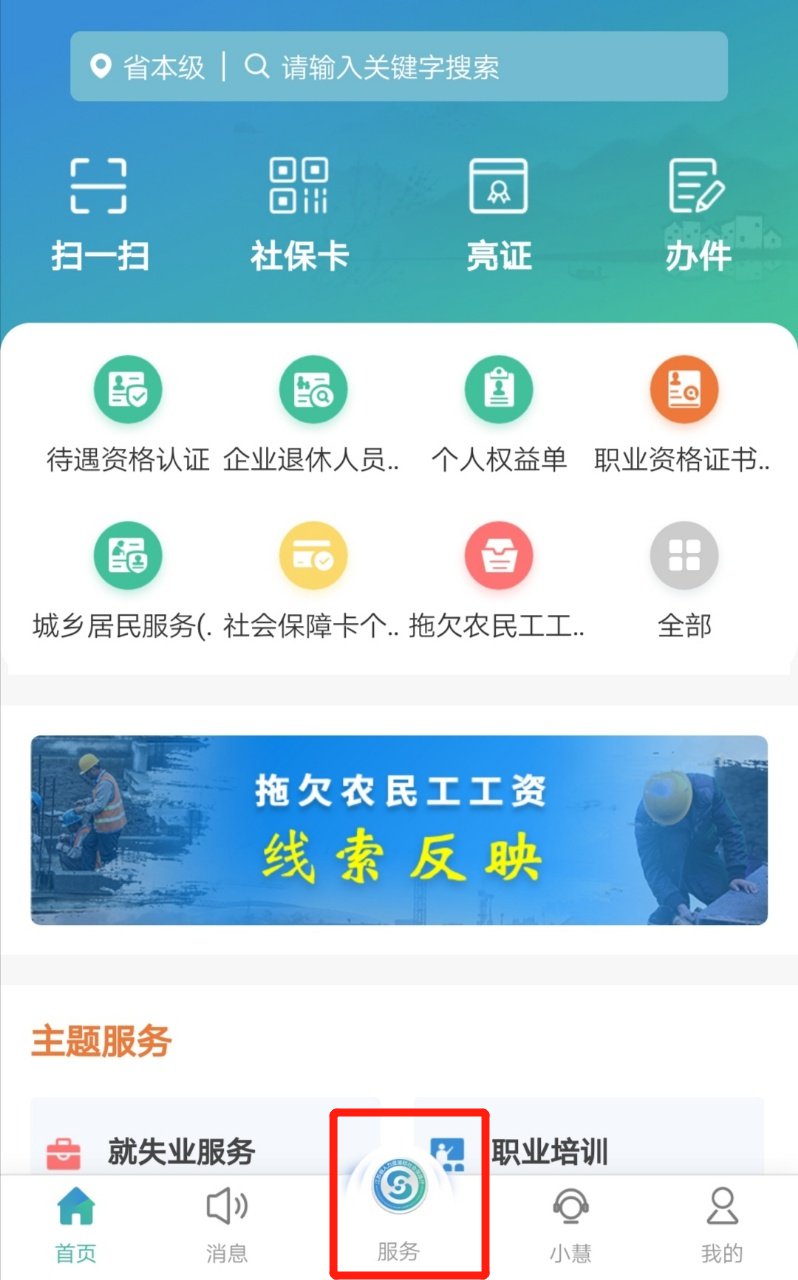Open 企业退休人员 service
The height and width of the screenshot is (1280, 798).
tap(312, 412)
